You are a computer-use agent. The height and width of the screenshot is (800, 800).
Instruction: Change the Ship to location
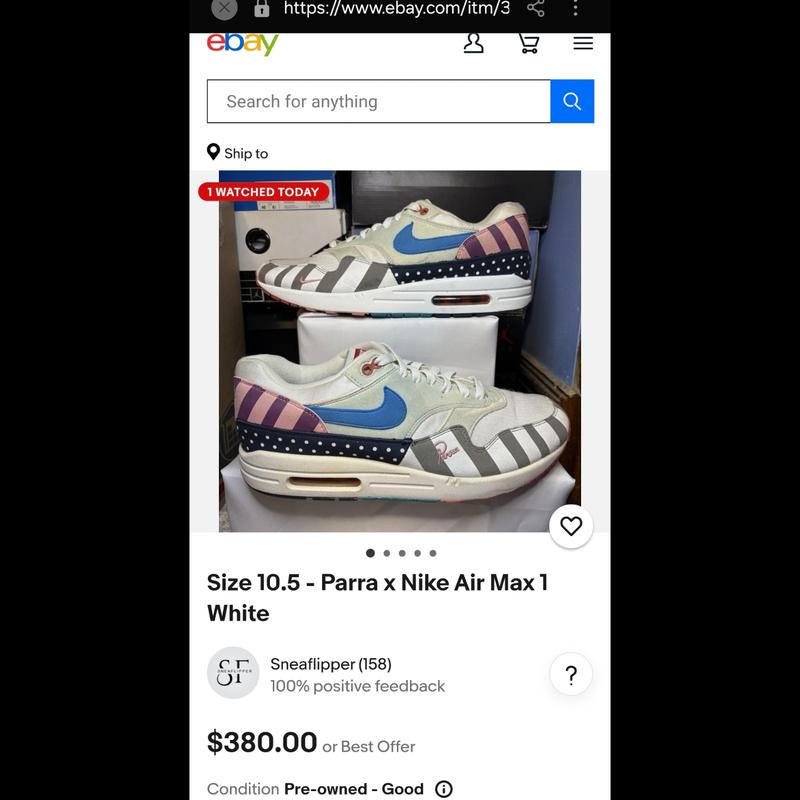pyautogui.click(x=238, y=153)
